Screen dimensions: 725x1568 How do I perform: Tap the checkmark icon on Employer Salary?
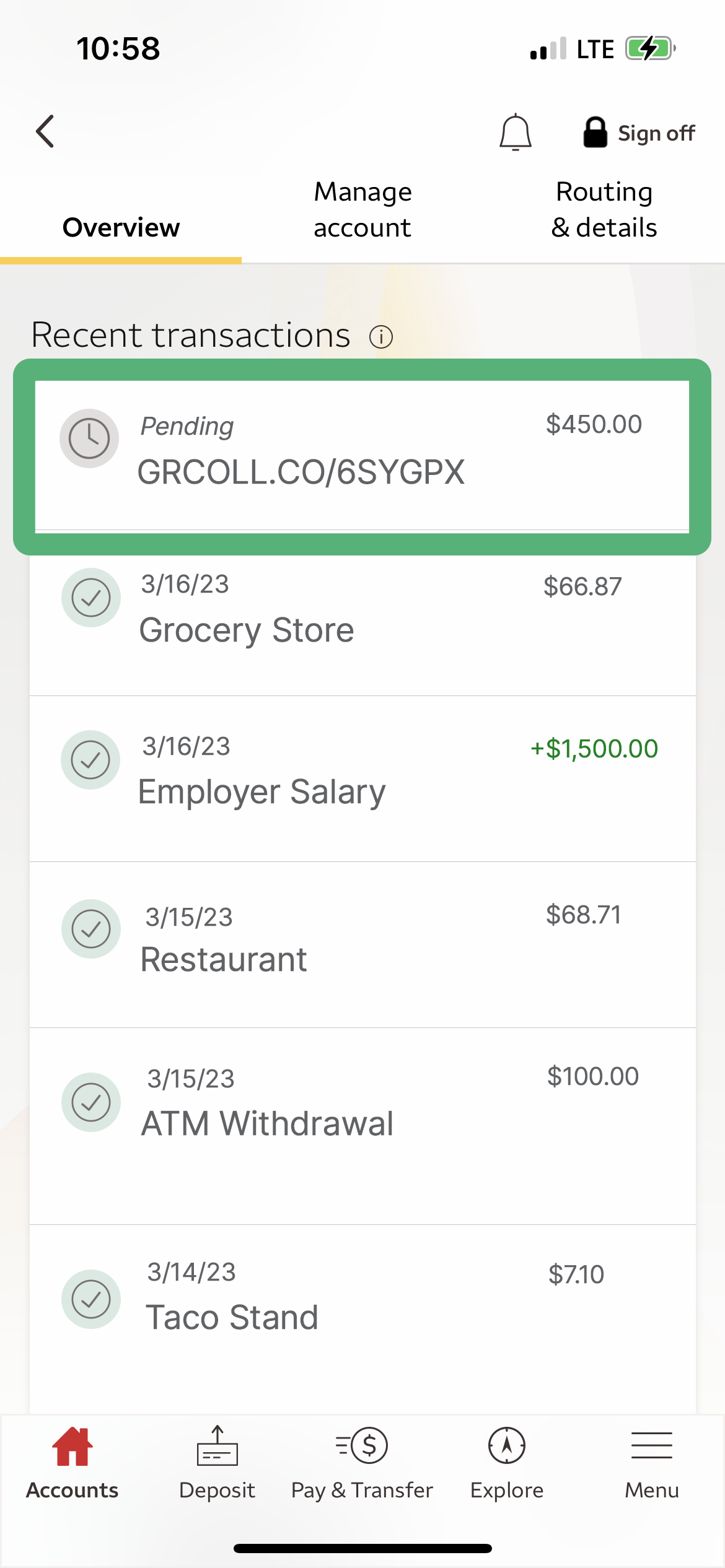pos(91,760)
